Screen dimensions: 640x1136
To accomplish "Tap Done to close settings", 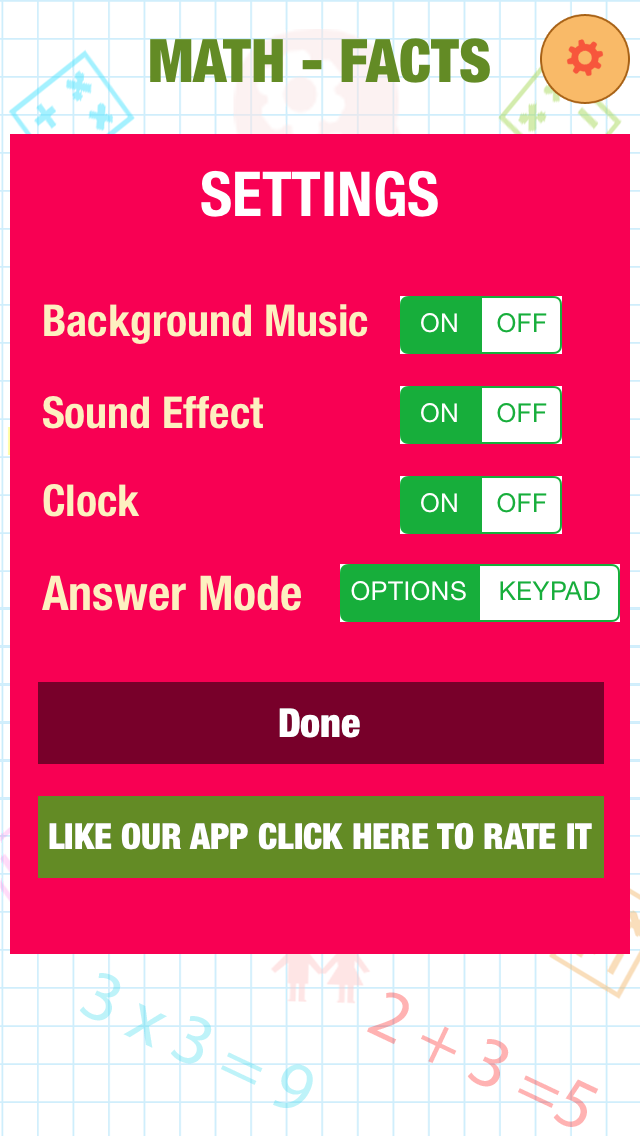I will pos(320,723).
